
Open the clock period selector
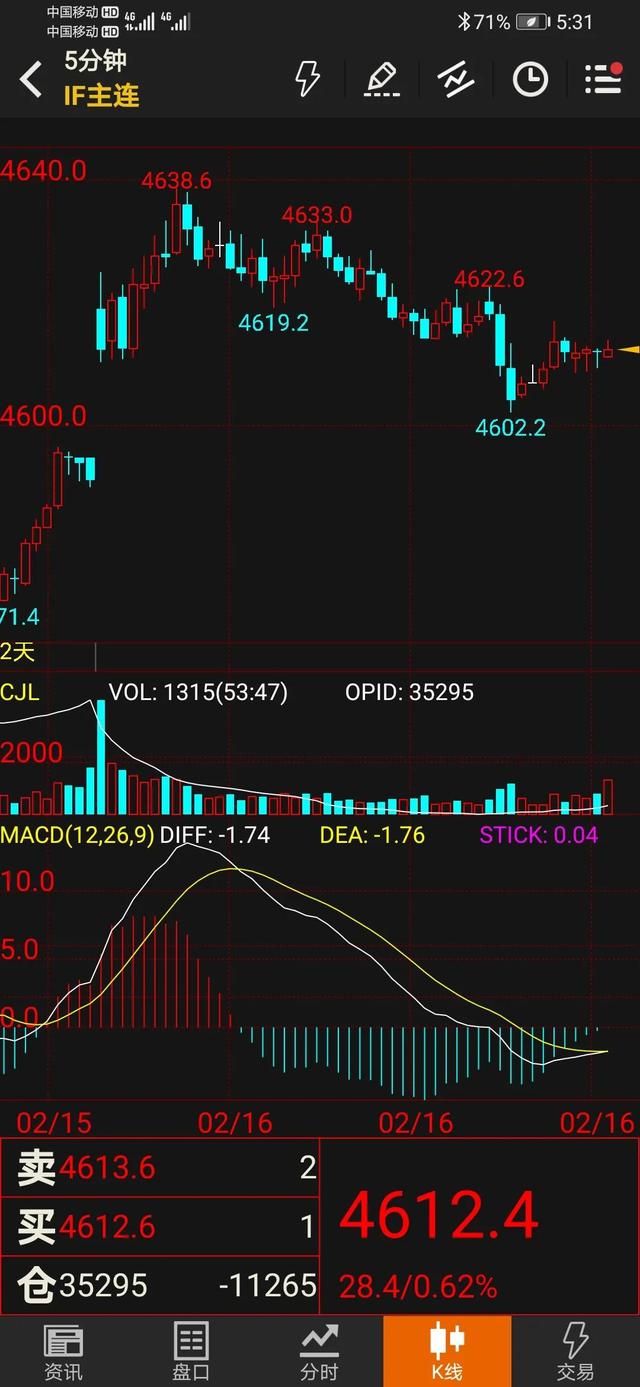coord(530,79)
